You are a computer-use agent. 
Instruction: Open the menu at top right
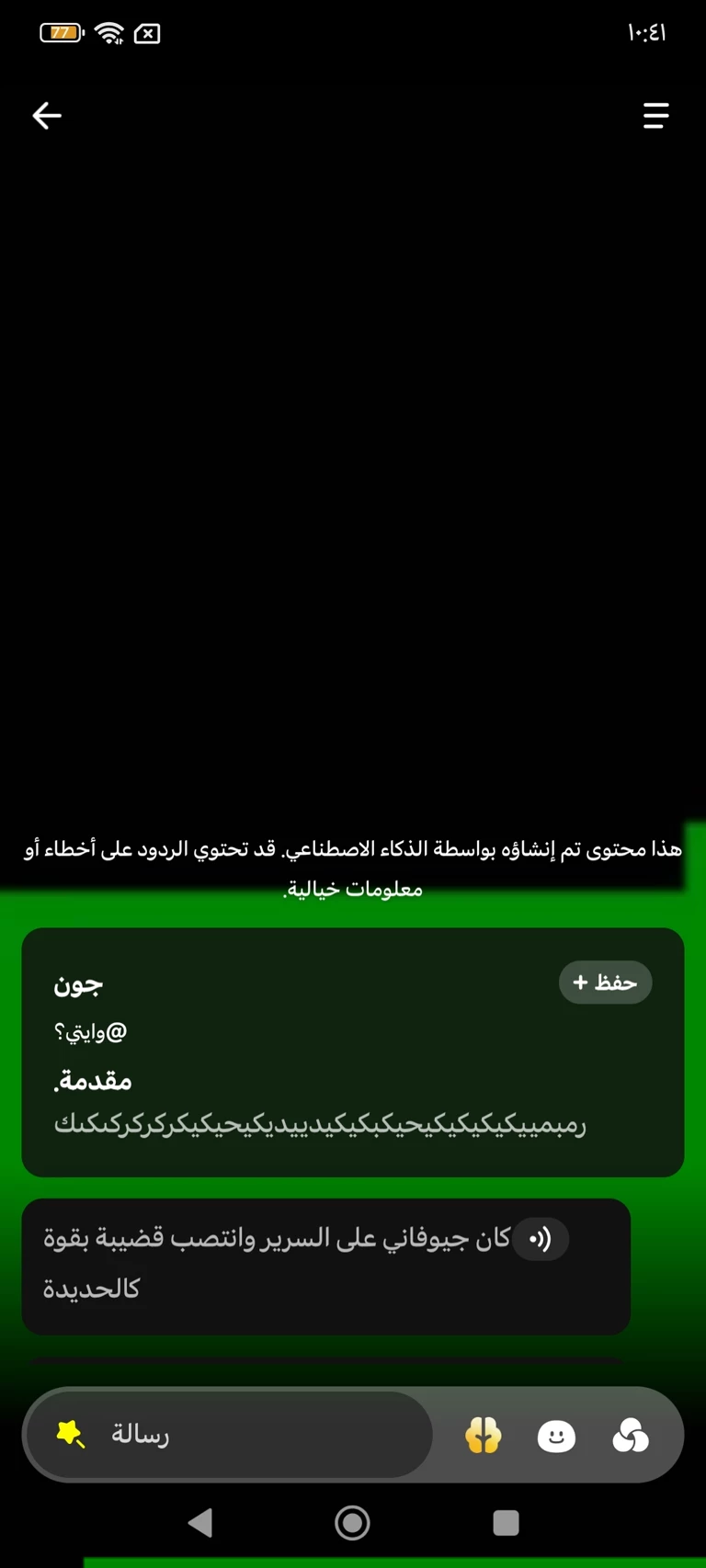pos(655,116)
